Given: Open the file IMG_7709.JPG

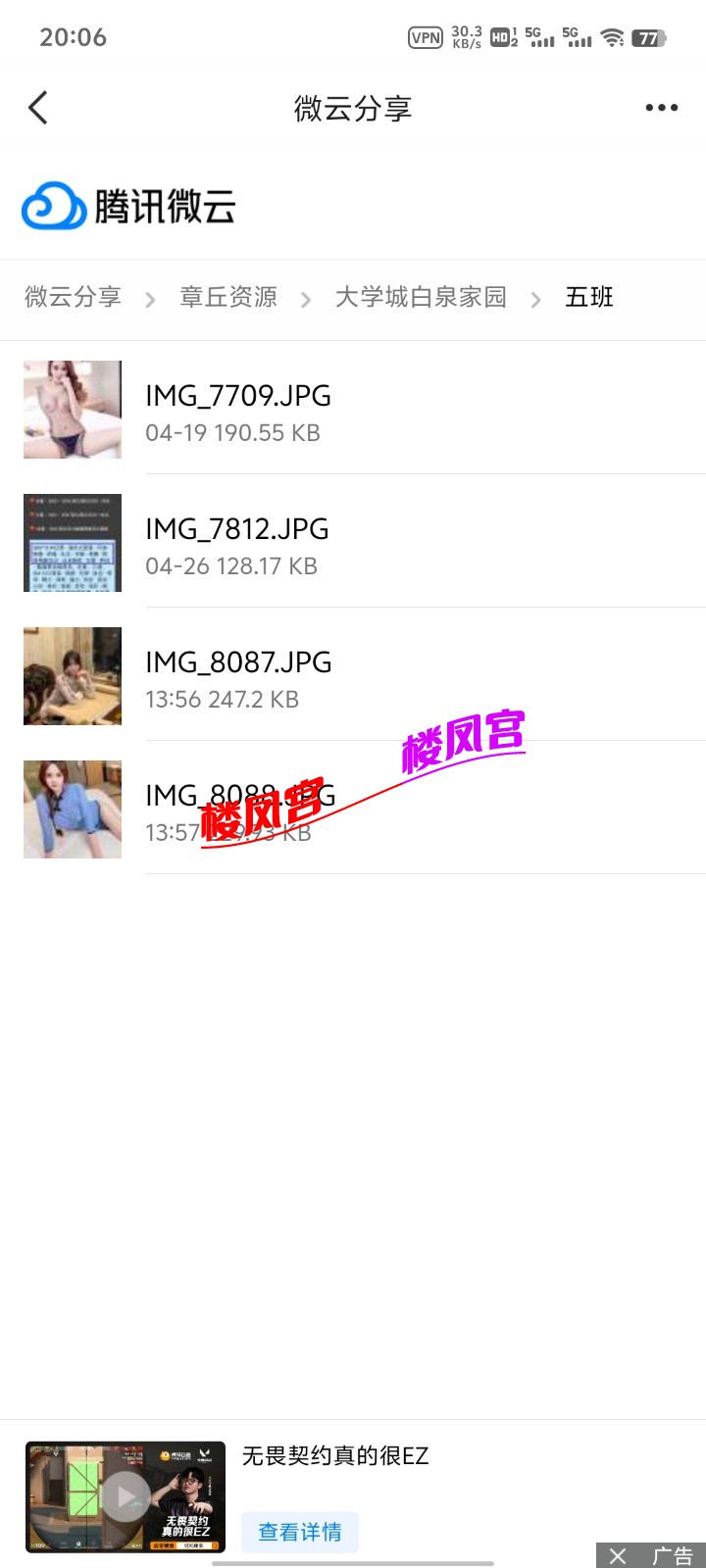Looking at the screenshot, I should tap(238, 410).
